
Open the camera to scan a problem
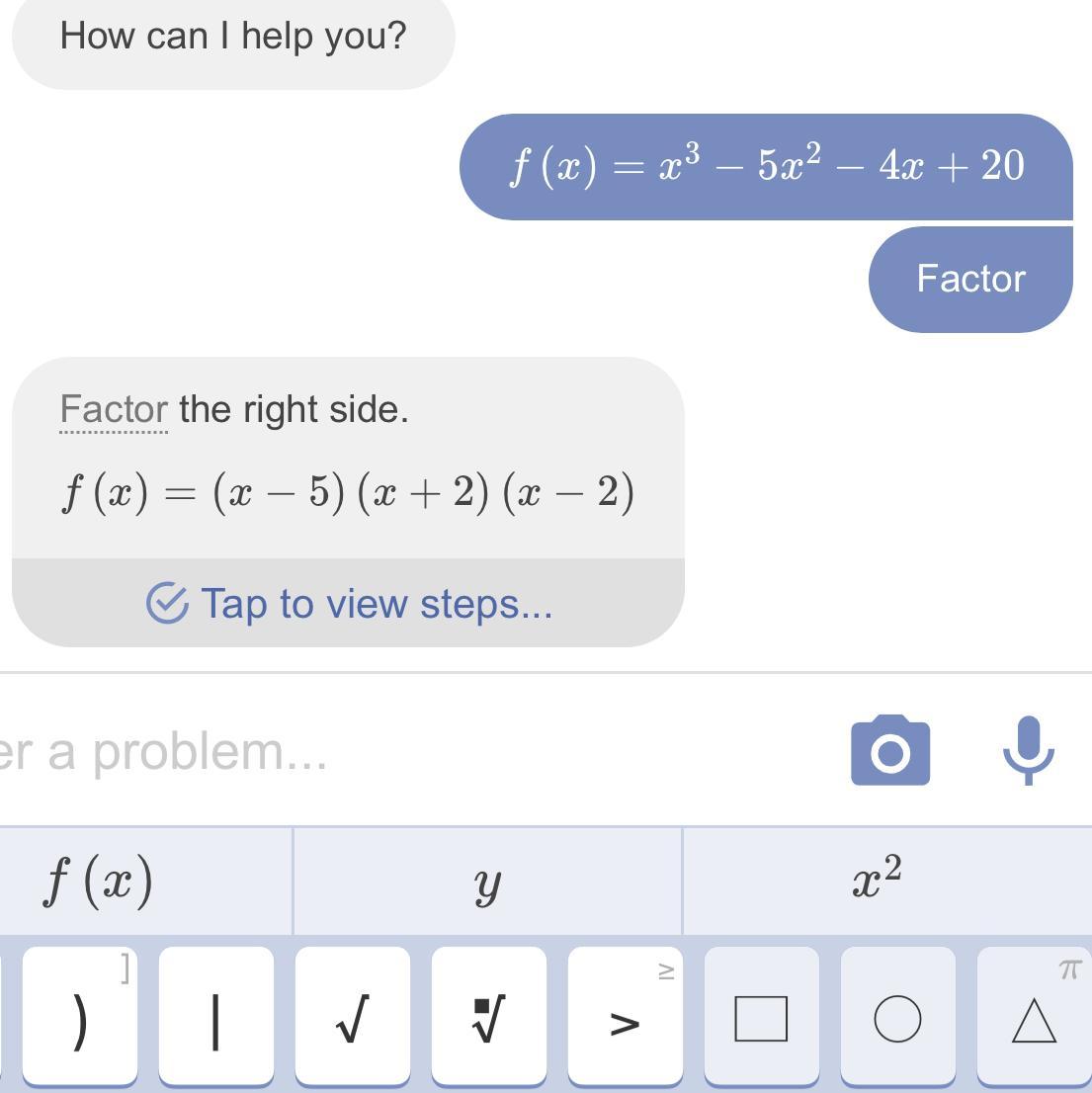click(889, 751)
